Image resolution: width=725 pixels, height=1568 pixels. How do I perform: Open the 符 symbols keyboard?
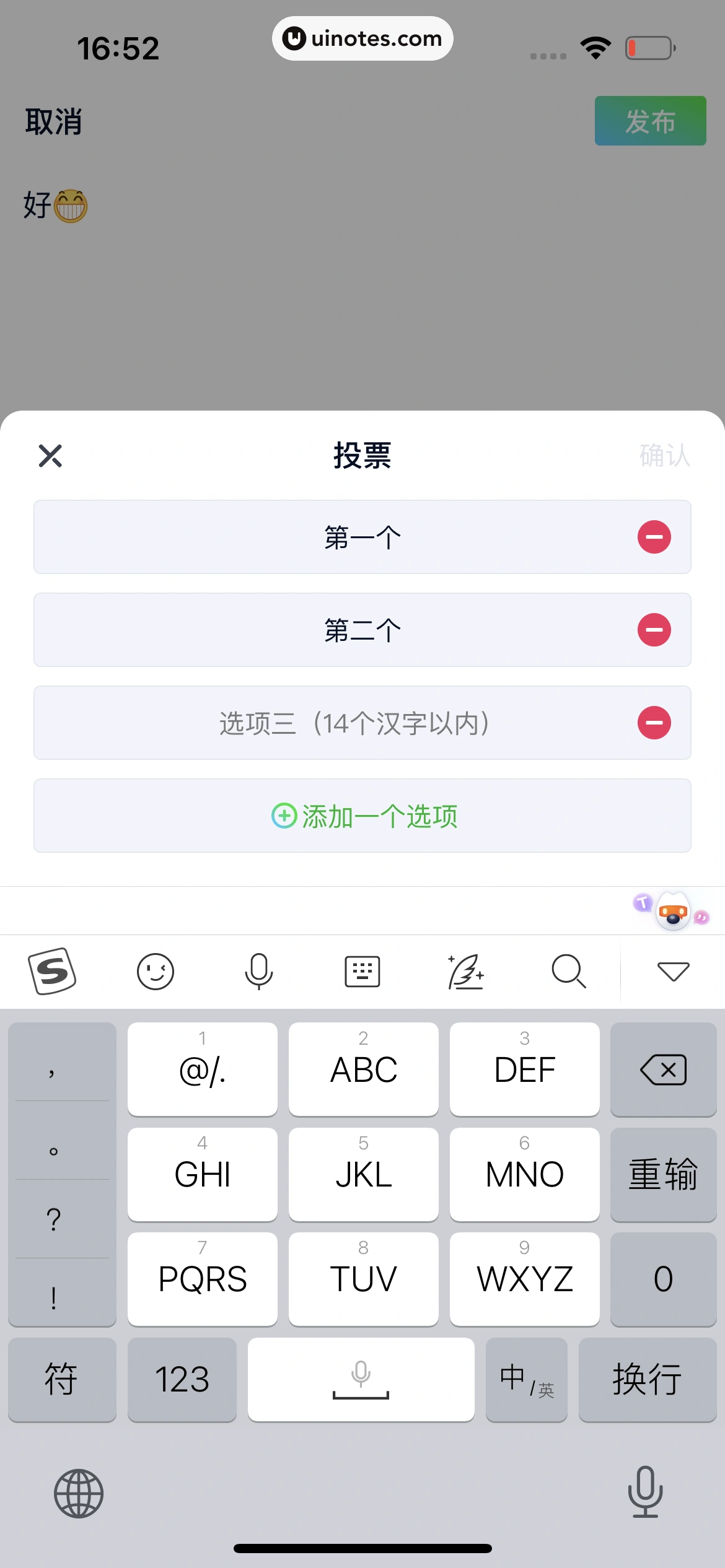pyautogui.click(x=61, y=1379)
